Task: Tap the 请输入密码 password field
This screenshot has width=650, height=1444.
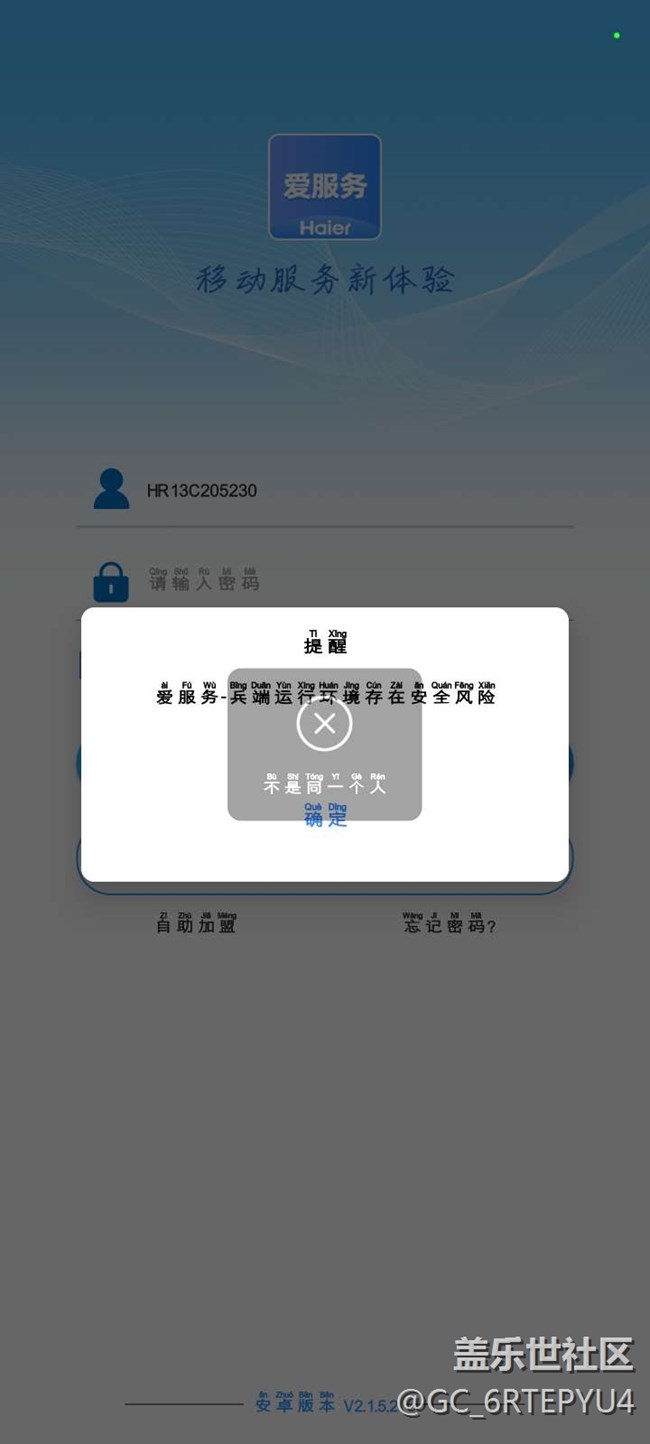Action: coord(325,580)
